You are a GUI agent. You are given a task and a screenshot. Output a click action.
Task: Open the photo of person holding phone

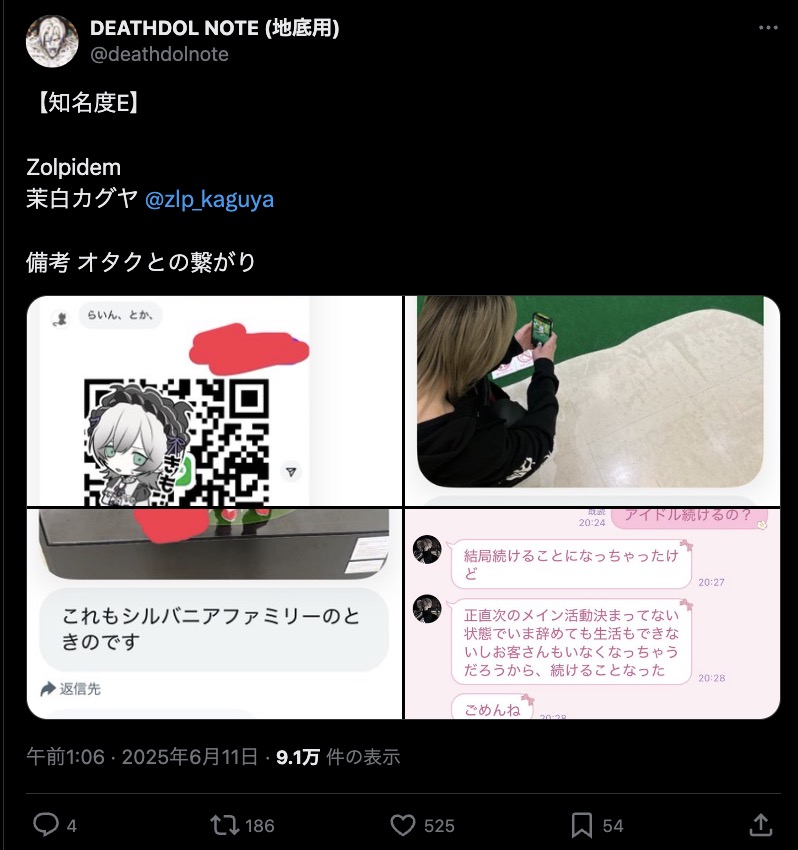(x=591, y=400)
